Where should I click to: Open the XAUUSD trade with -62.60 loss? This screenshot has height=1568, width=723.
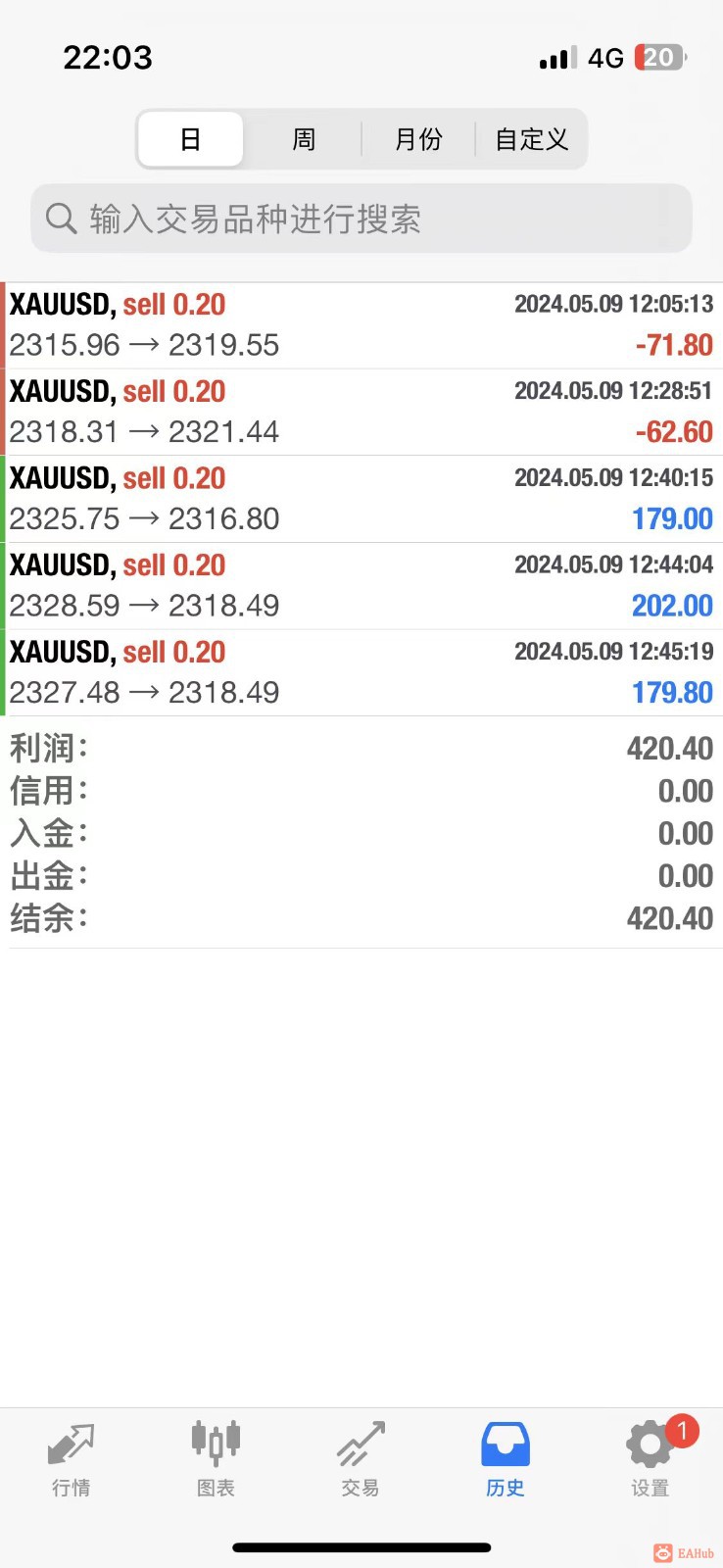point(361,412)
